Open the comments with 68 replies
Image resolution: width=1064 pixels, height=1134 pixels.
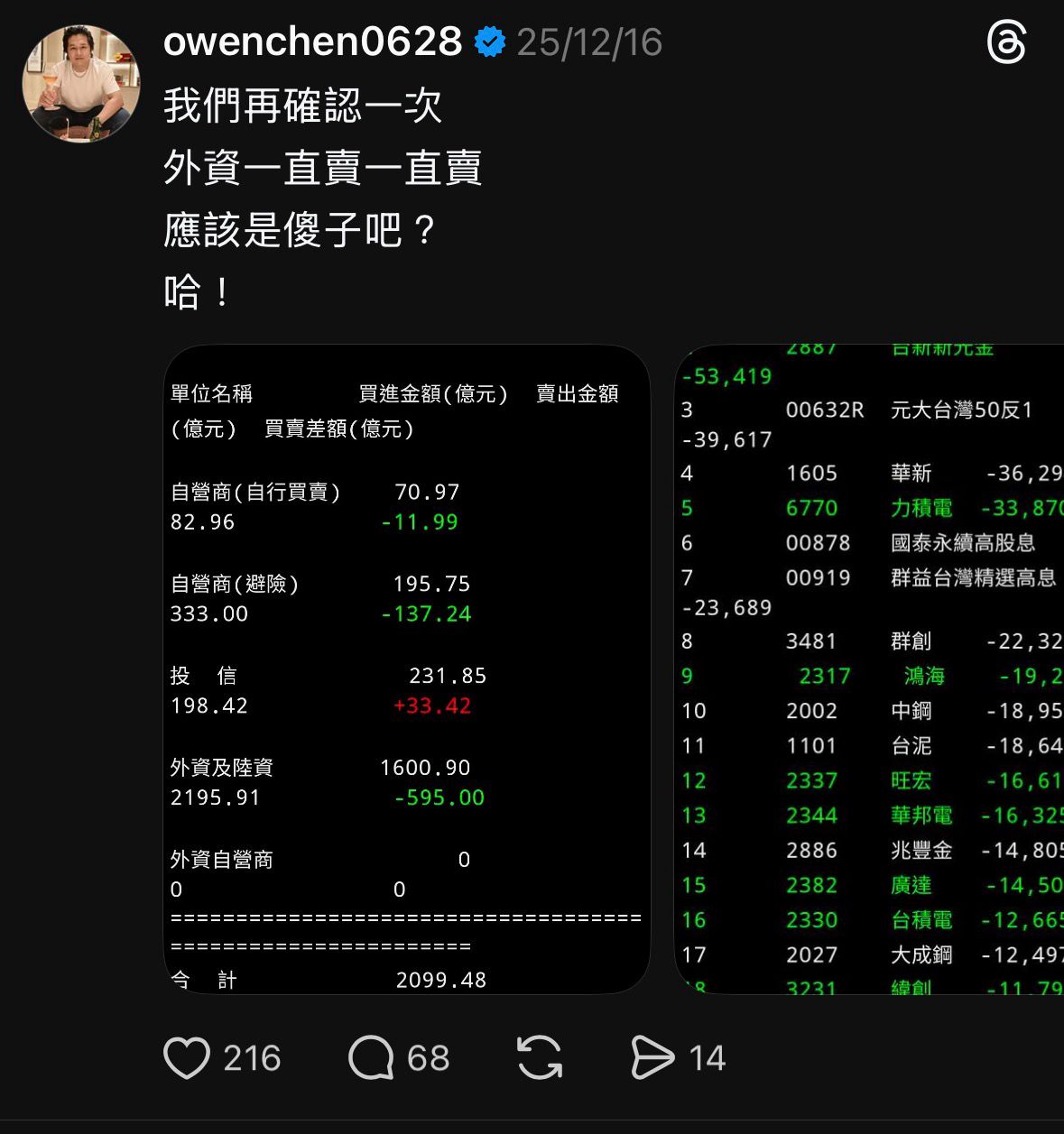[x=371, y=1057]
